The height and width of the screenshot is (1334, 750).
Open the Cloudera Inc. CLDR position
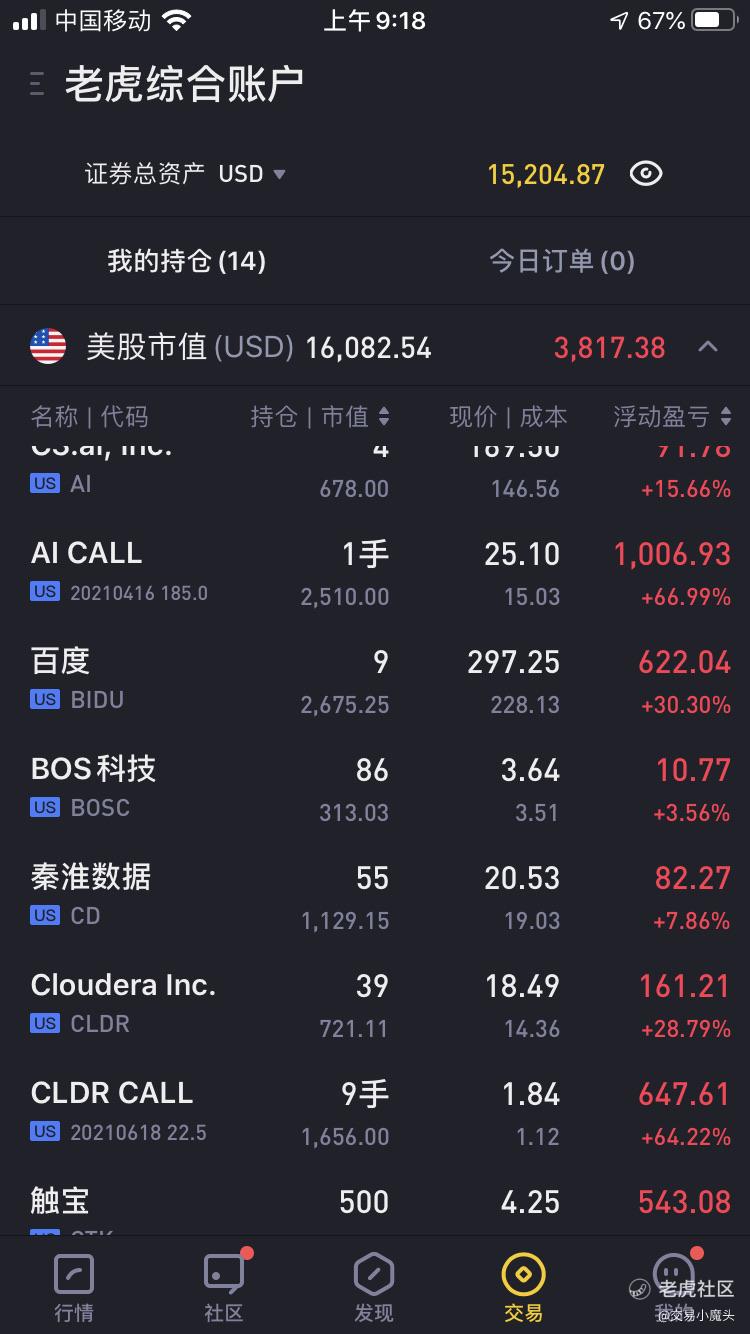(x=375, y=1005)
